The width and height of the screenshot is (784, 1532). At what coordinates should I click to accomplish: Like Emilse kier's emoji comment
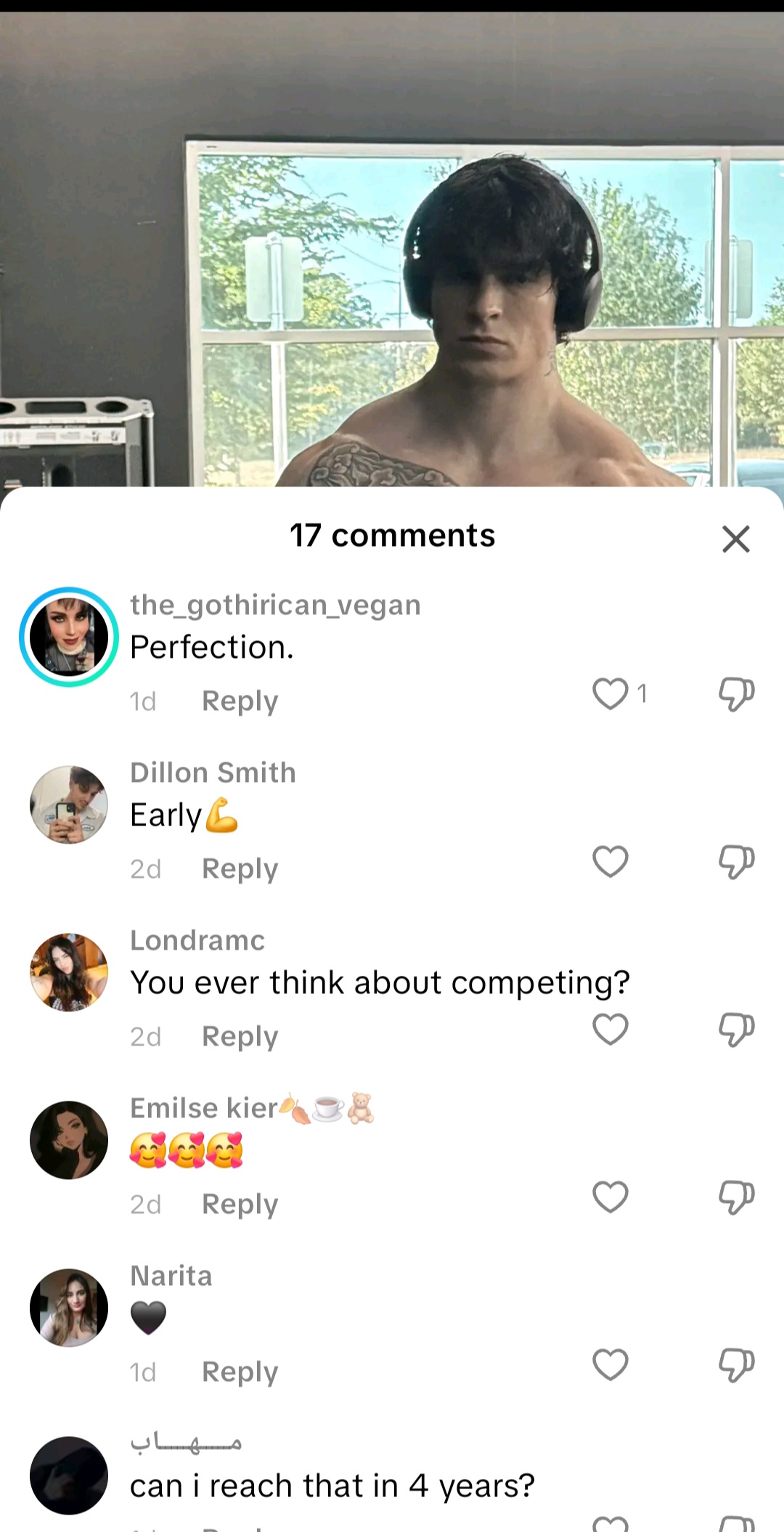pyautogui.click(x=611, y=1197)
